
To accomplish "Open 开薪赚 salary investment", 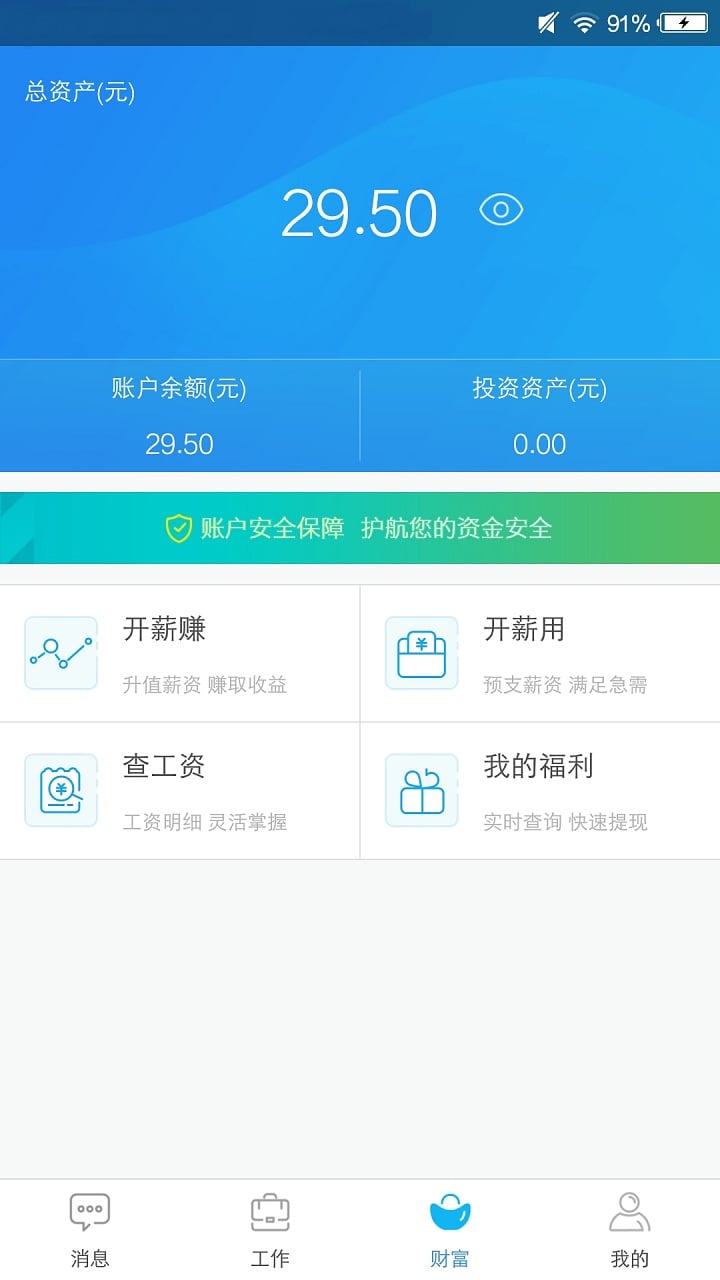I will tap(180, 654).
